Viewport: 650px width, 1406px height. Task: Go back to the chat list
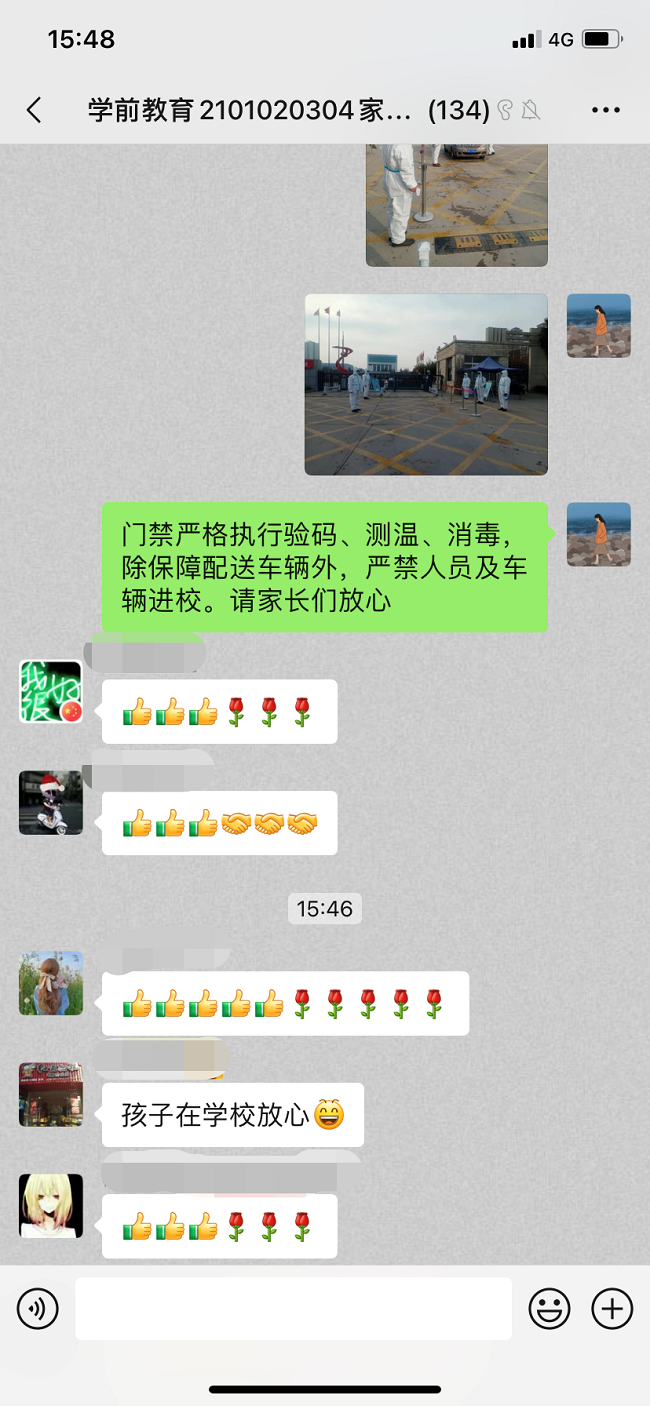tap(34, 110)
